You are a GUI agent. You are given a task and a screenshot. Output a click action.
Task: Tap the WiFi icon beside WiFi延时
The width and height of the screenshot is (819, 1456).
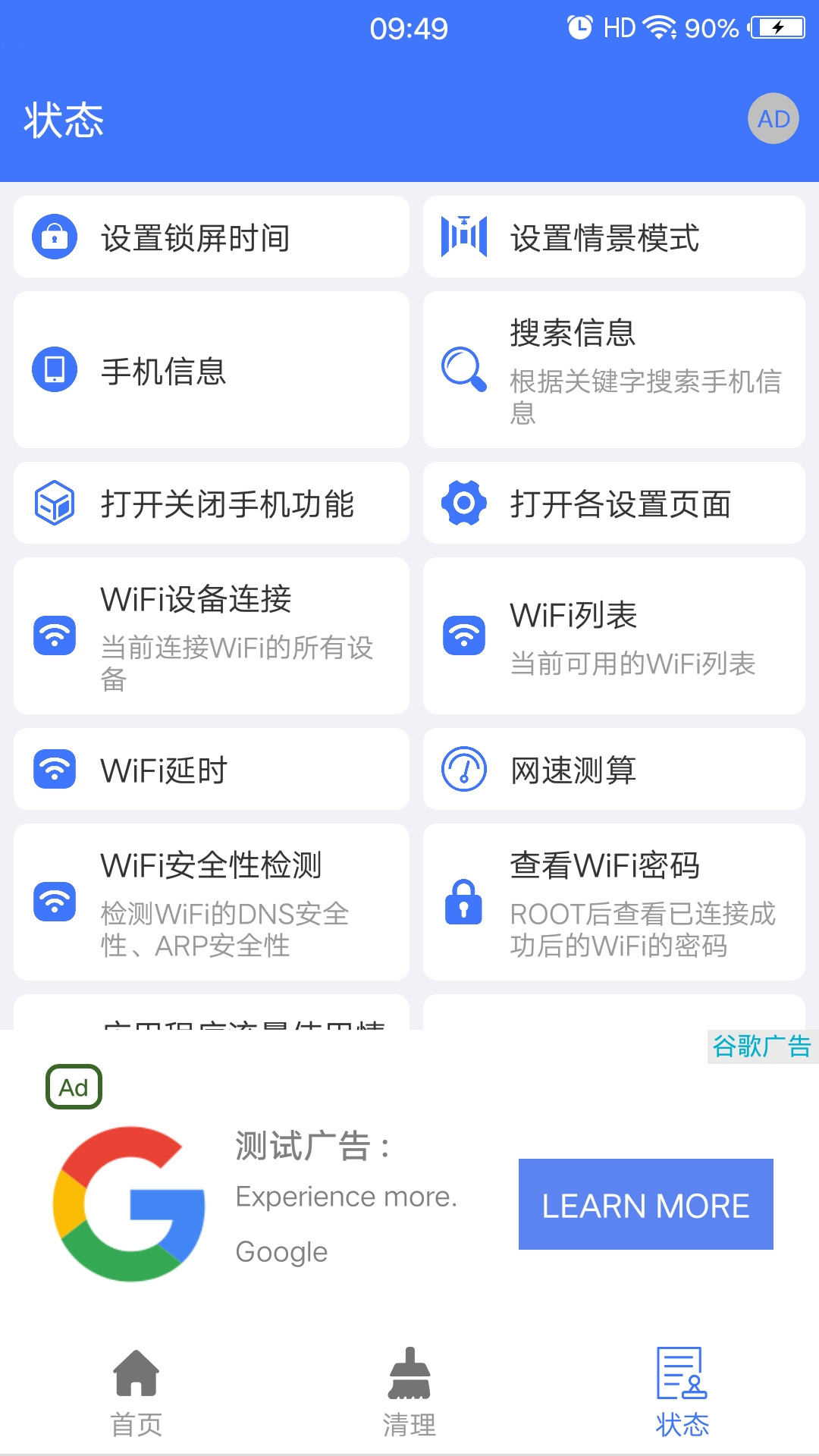(x=55, y=769)
